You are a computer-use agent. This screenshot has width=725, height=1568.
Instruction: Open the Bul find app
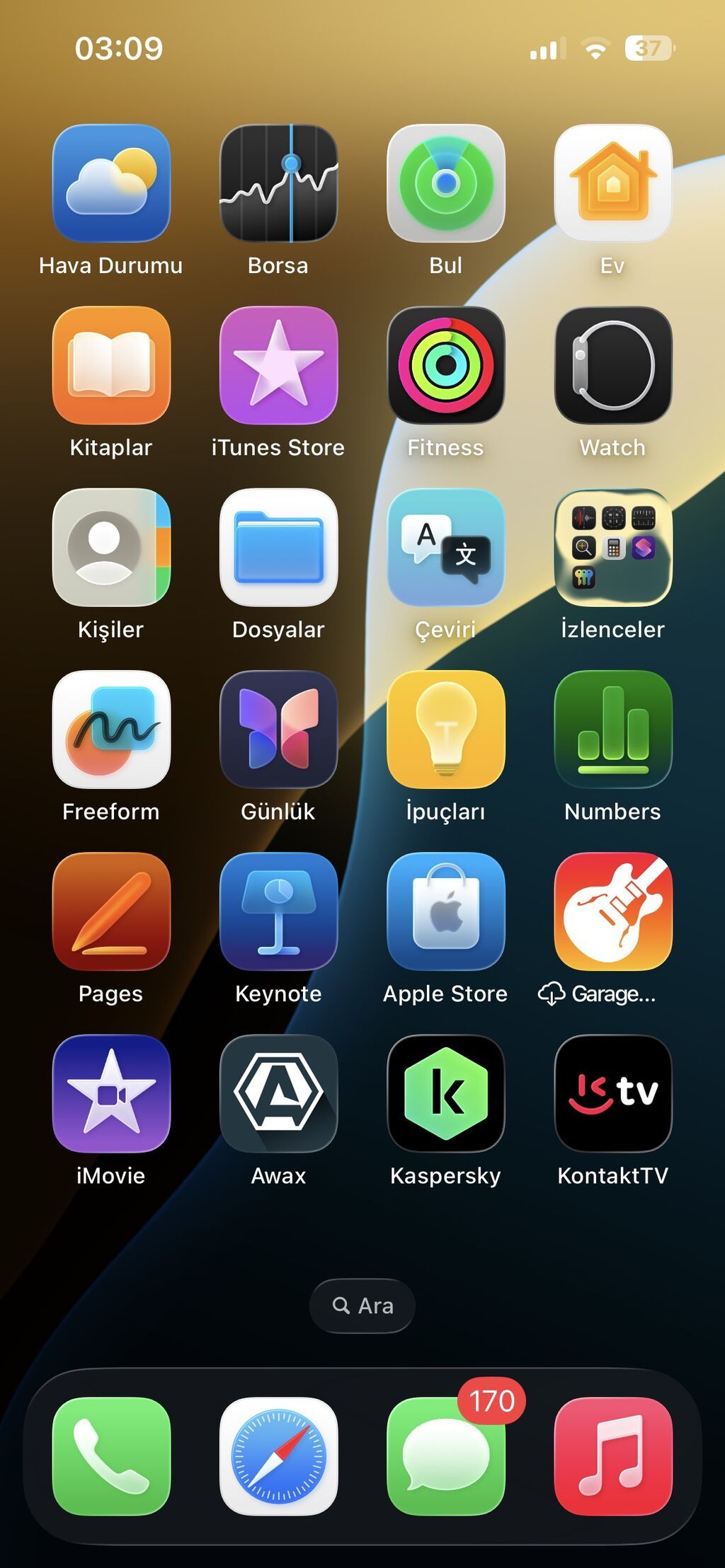[x=445, y=183]
